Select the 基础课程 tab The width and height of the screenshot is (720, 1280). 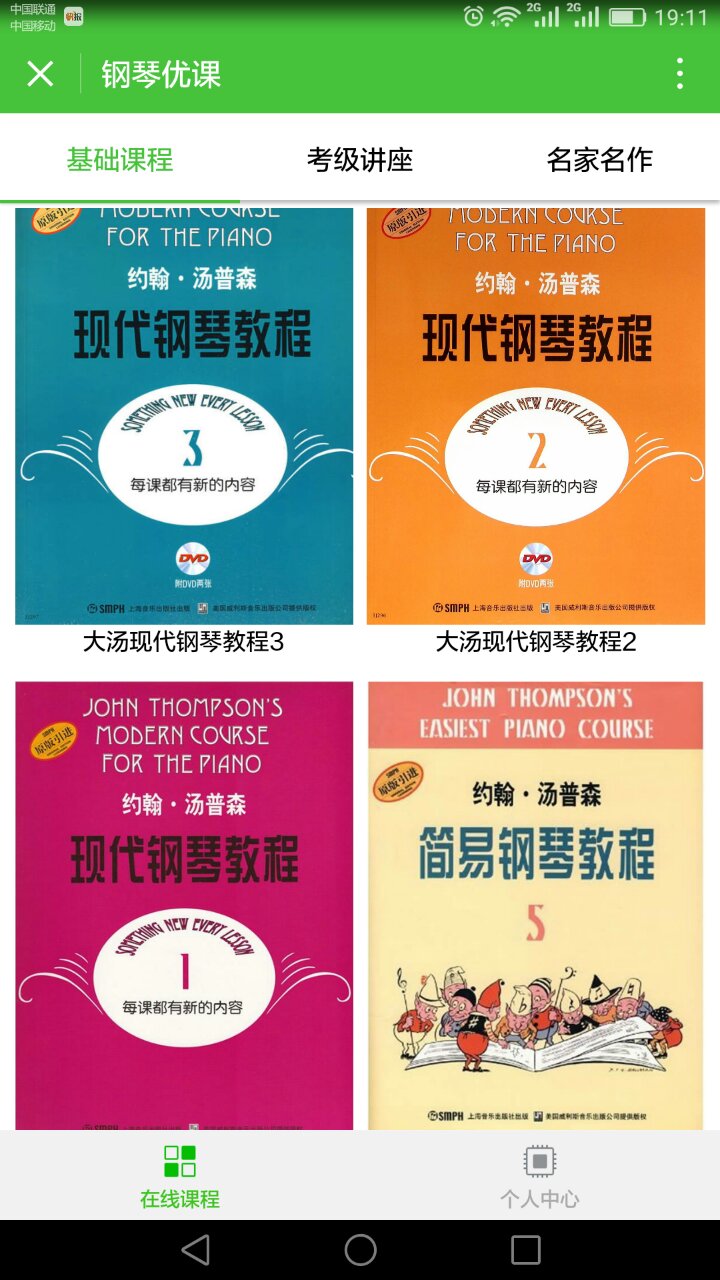pyautogui.click(x=120, y=159)
